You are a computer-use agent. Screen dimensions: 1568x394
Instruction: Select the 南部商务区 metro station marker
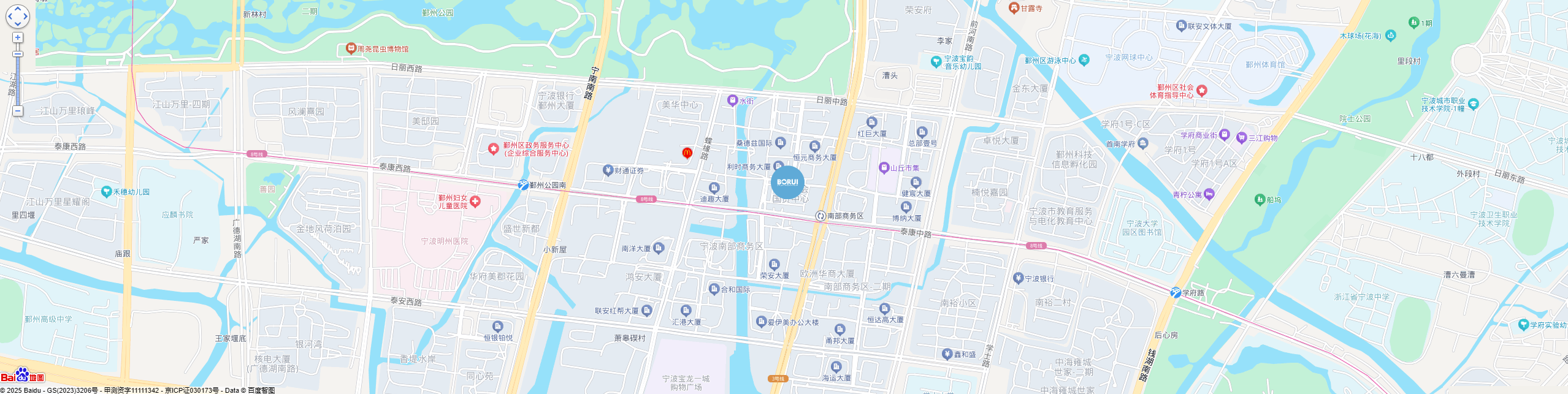[820, 216]
